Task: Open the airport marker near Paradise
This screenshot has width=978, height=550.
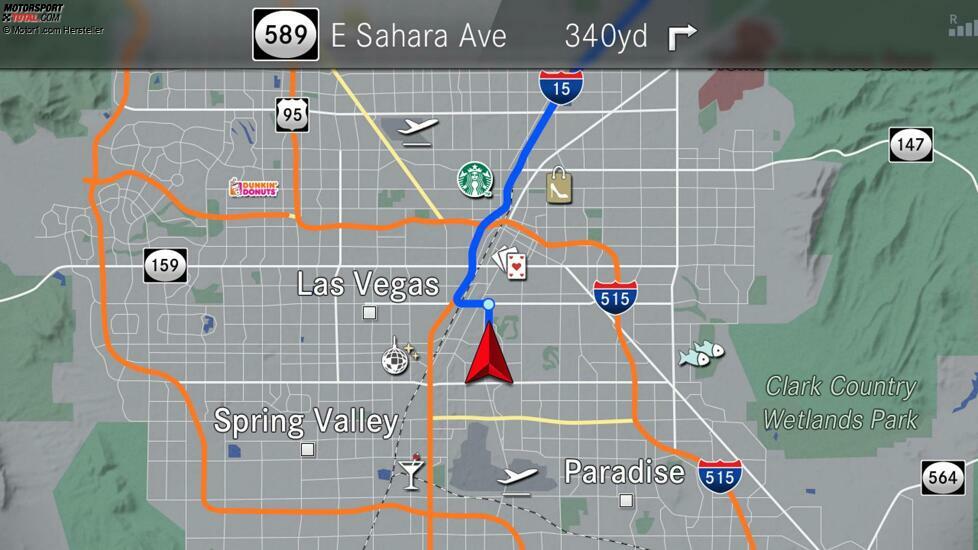Action: pos(518,480)
